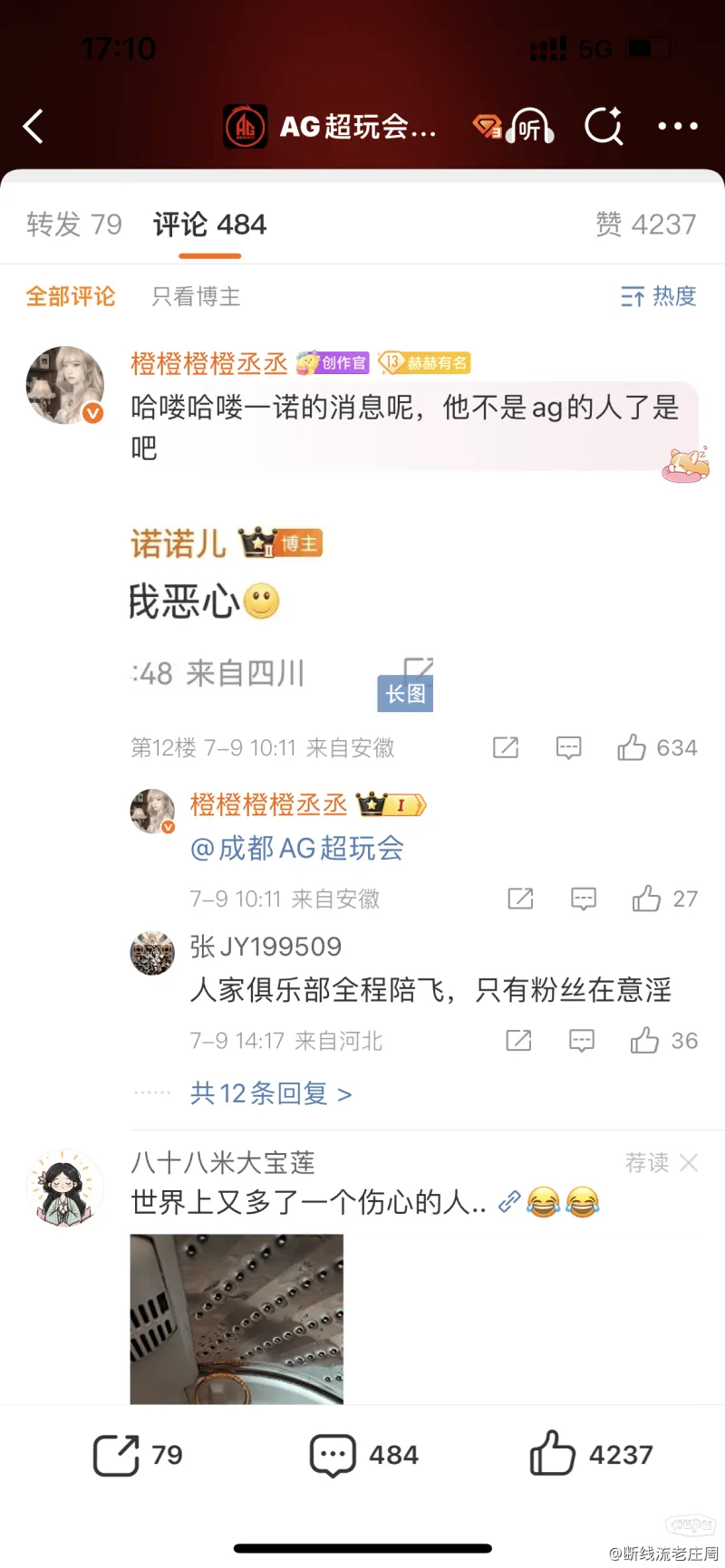Open the search icon in header
This screenshot has width=725, height=1568.
tap(604, 127)
